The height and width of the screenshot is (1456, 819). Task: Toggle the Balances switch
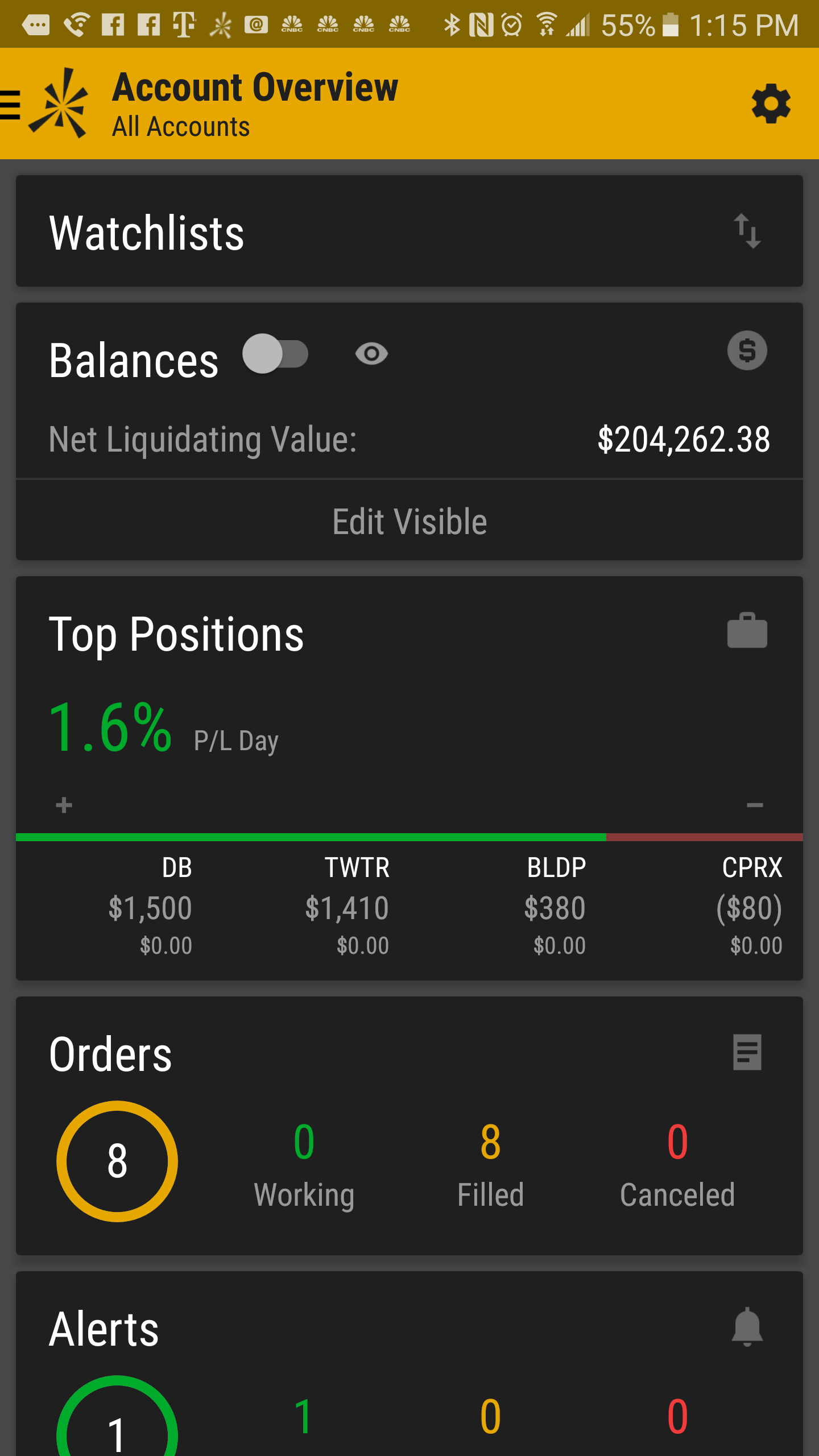pyautogui.click(x=276, y=354)
